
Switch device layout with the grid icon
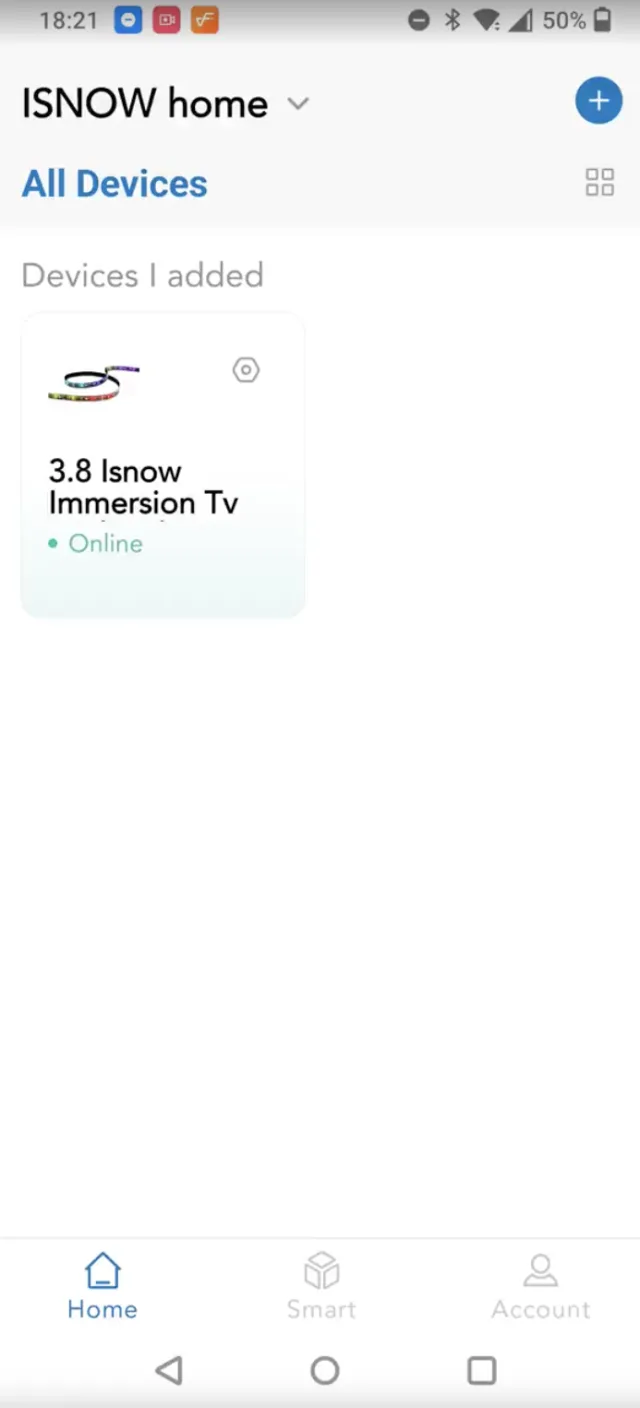[x=599, y=182]
